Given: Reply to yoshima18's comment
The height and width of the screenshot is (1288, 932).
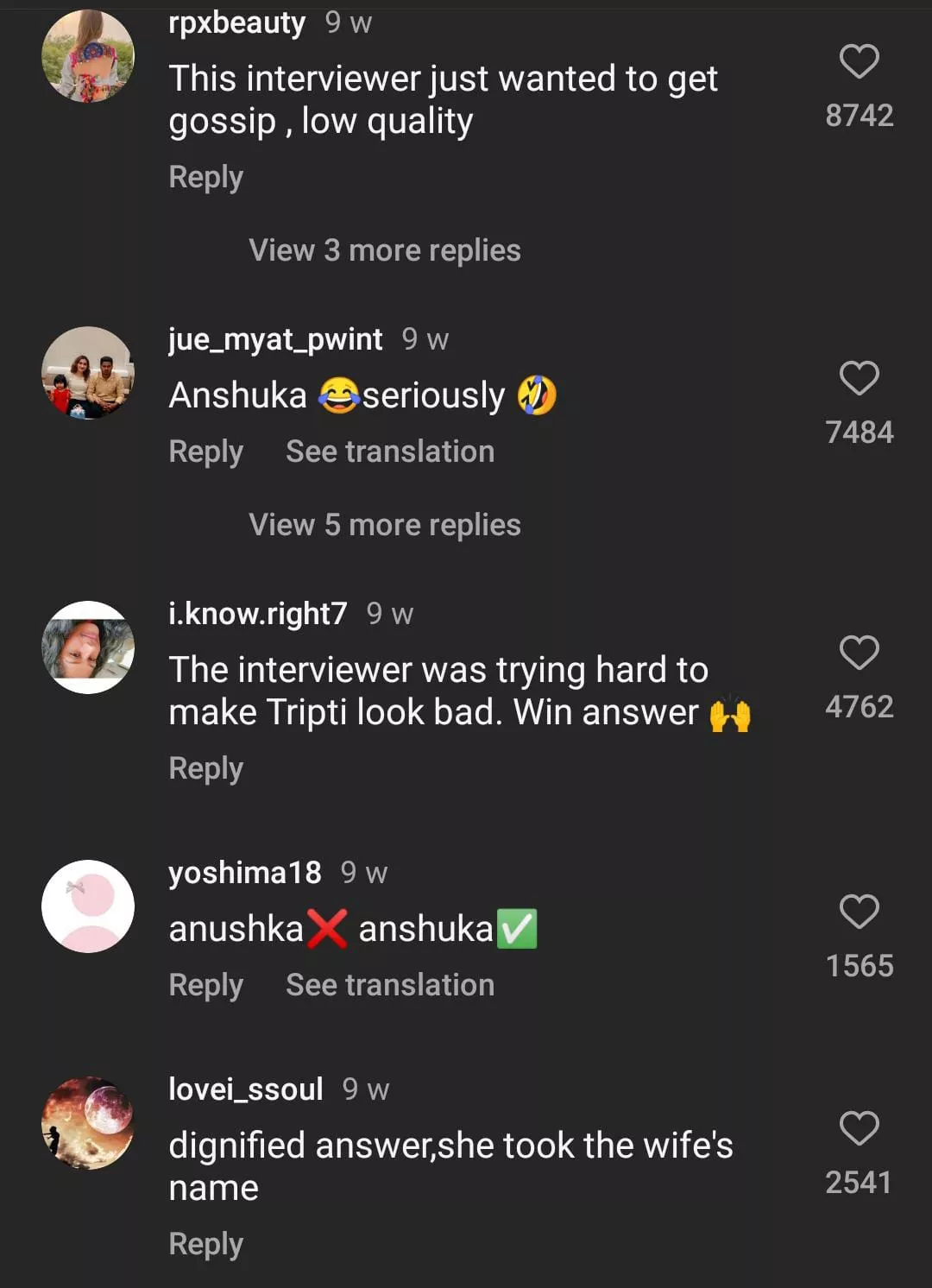Looking at the screenshot, I should (205, 985).
